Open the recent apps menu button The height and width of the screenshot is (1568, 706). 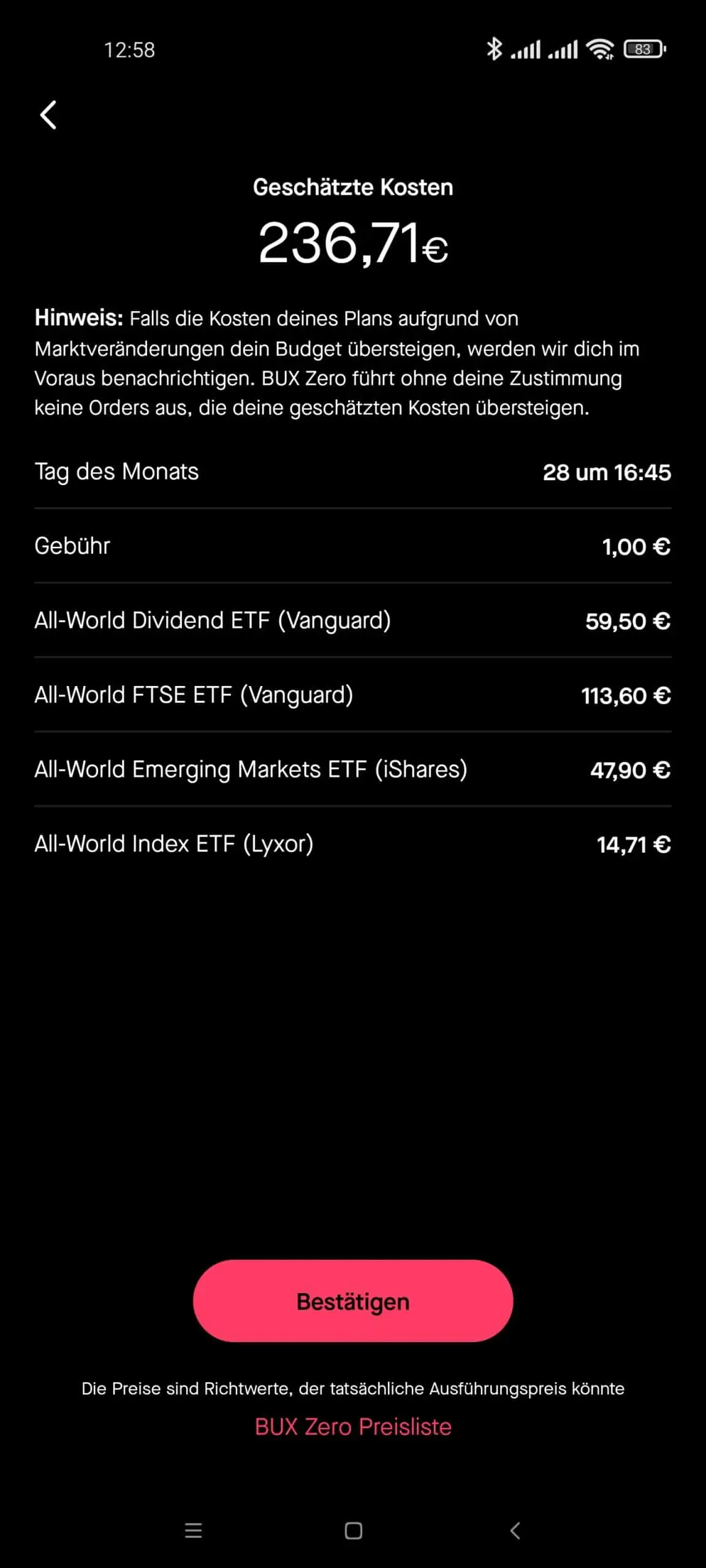pyautogui.click(x=193, y=1531)
